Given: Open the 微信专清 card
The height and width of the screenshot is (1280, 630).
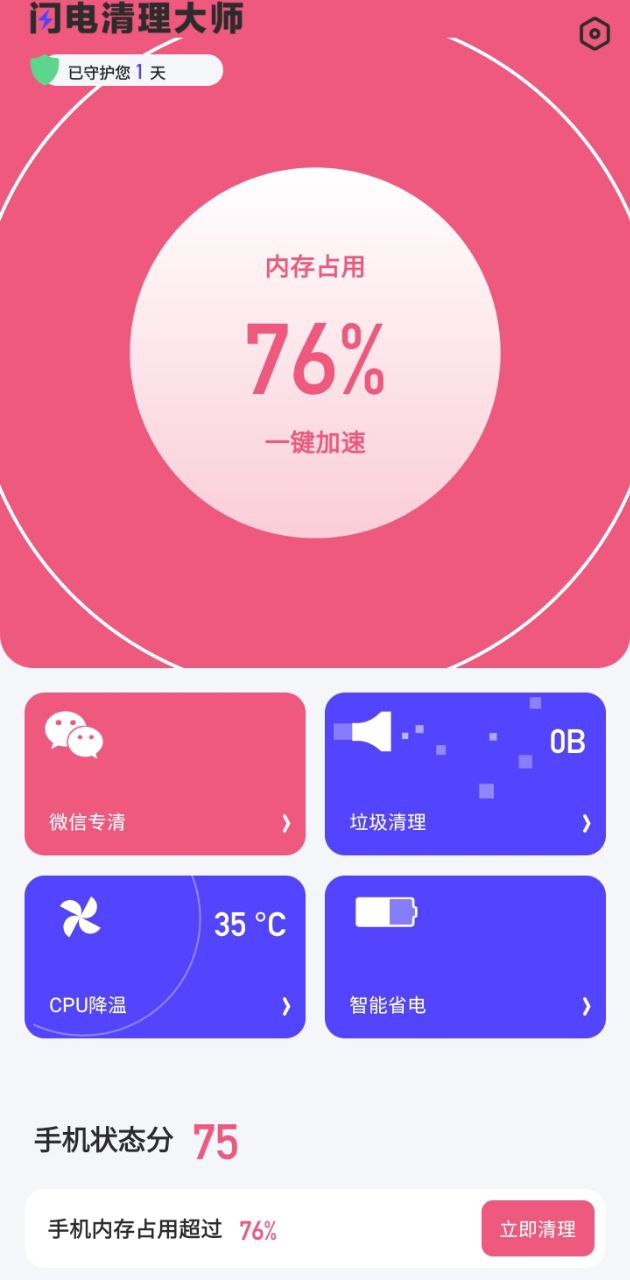Looking at the screenshot, I should pos(165,773).
